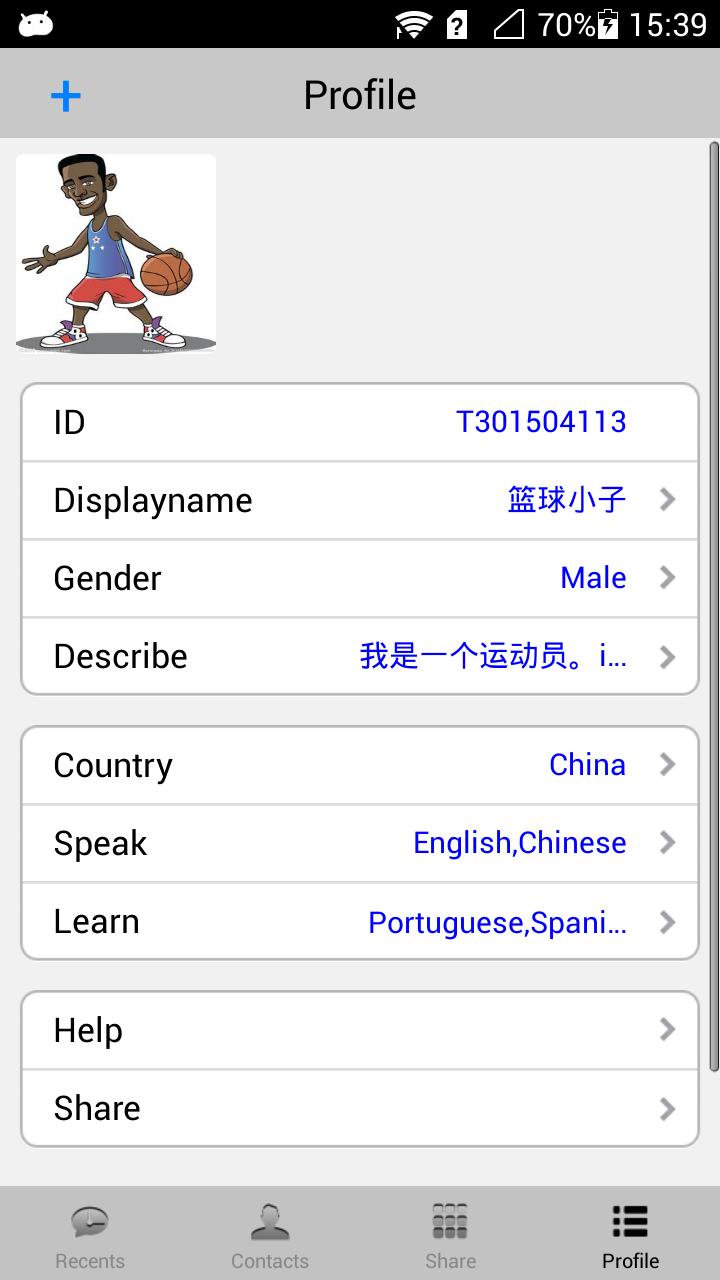Screen dimensions: 720x1280
Task: Tap Speak row showing English,Chinese
Action: coord(360,843)
